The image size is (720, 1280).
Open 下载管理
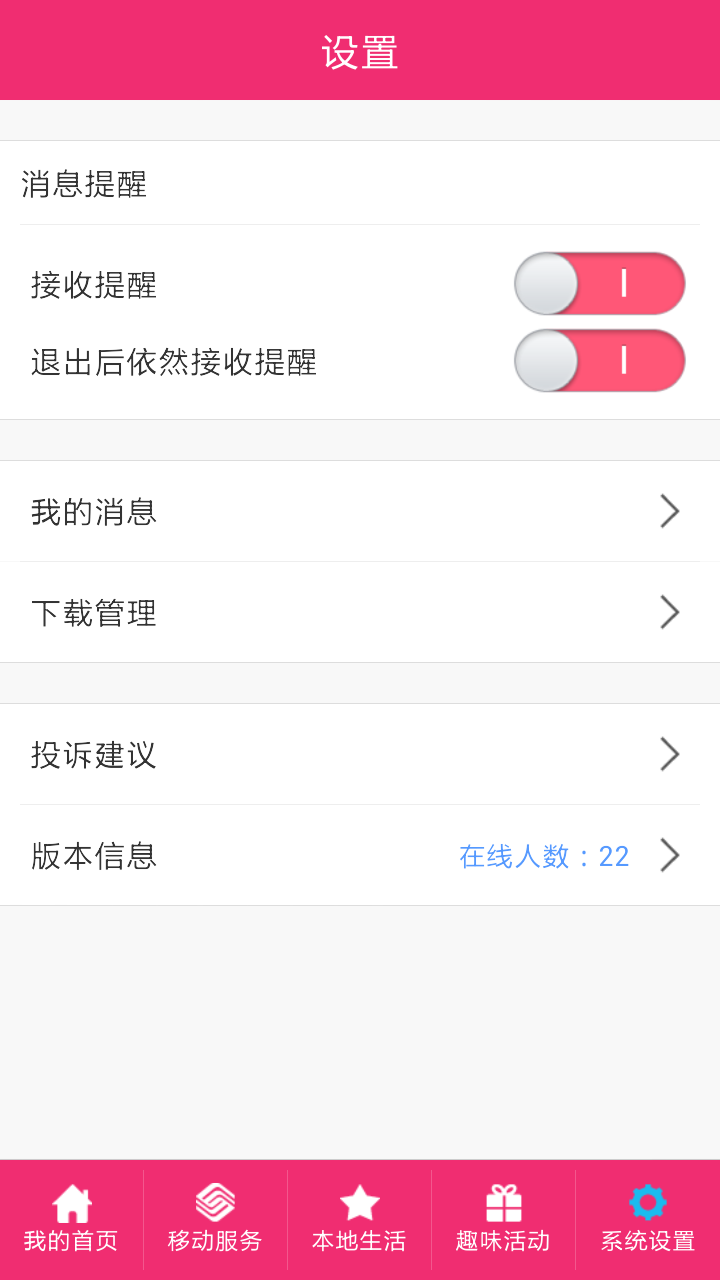[x=360, y=612]
